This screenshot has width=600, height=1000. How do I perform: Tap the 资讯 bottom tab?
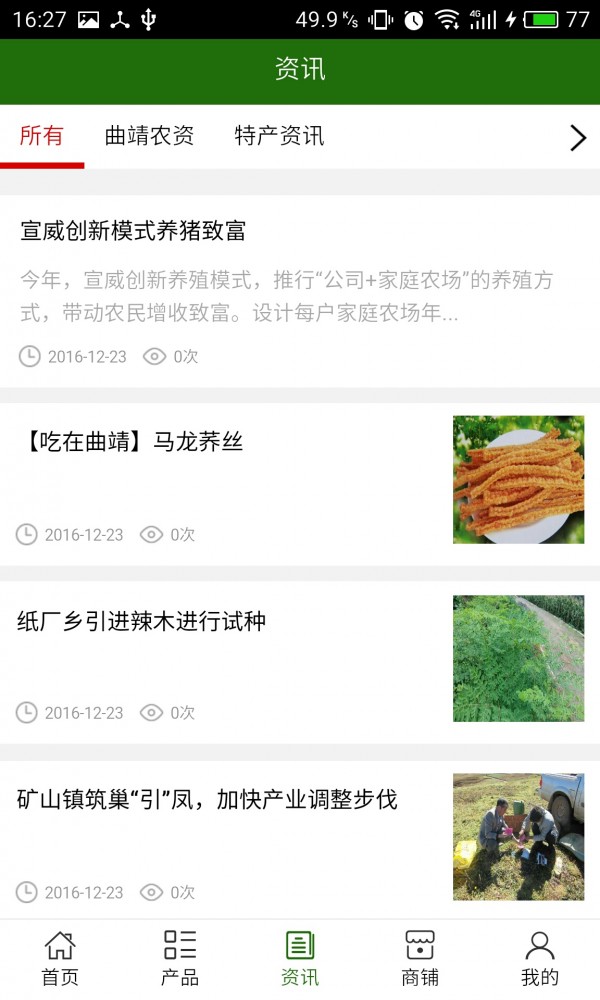300,959
